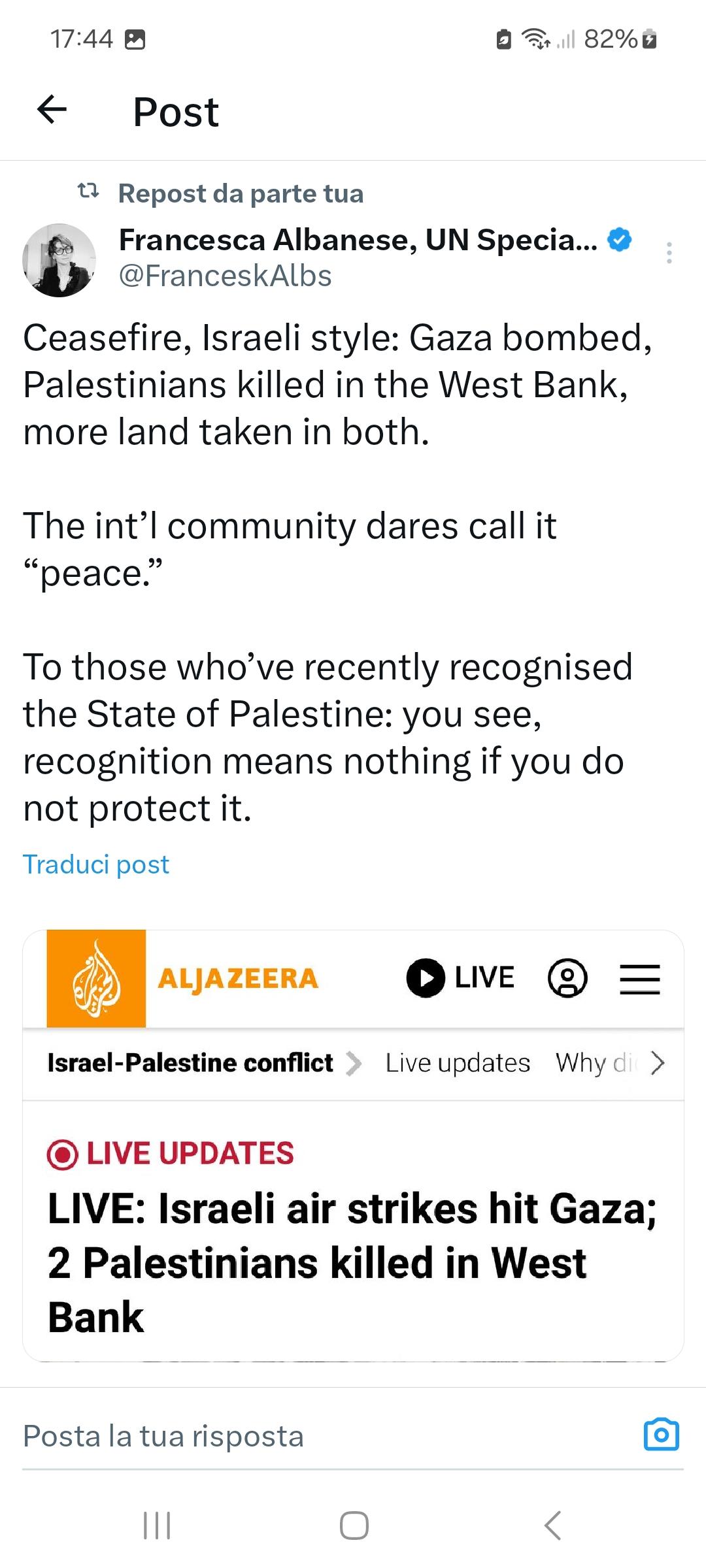
Task: Tap the system home button
Action: pyautogui.click(x=354, y=1526)
